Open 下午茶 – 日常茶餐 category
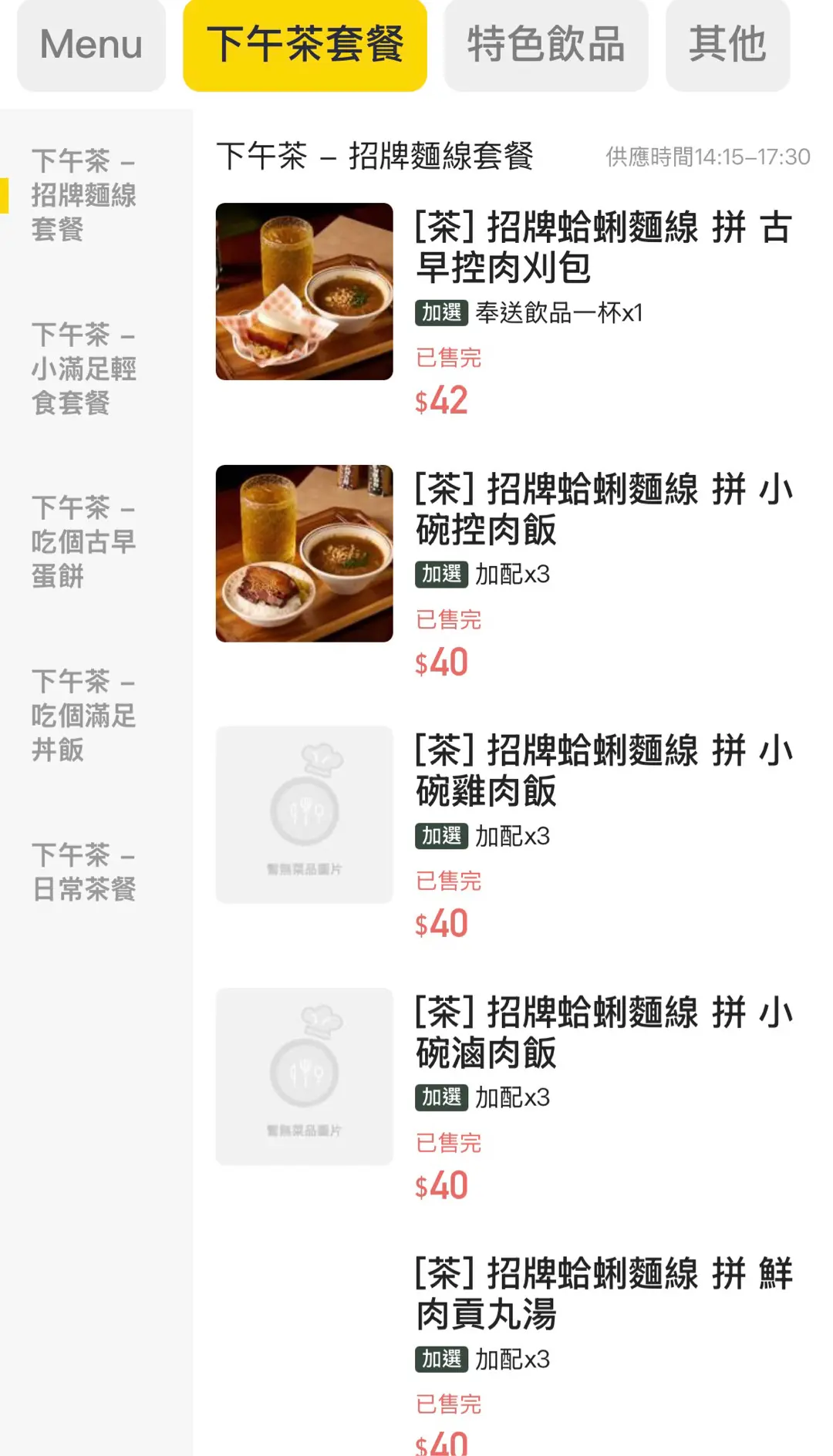This screenshot has width=833, height=1456. pos(83,872)
